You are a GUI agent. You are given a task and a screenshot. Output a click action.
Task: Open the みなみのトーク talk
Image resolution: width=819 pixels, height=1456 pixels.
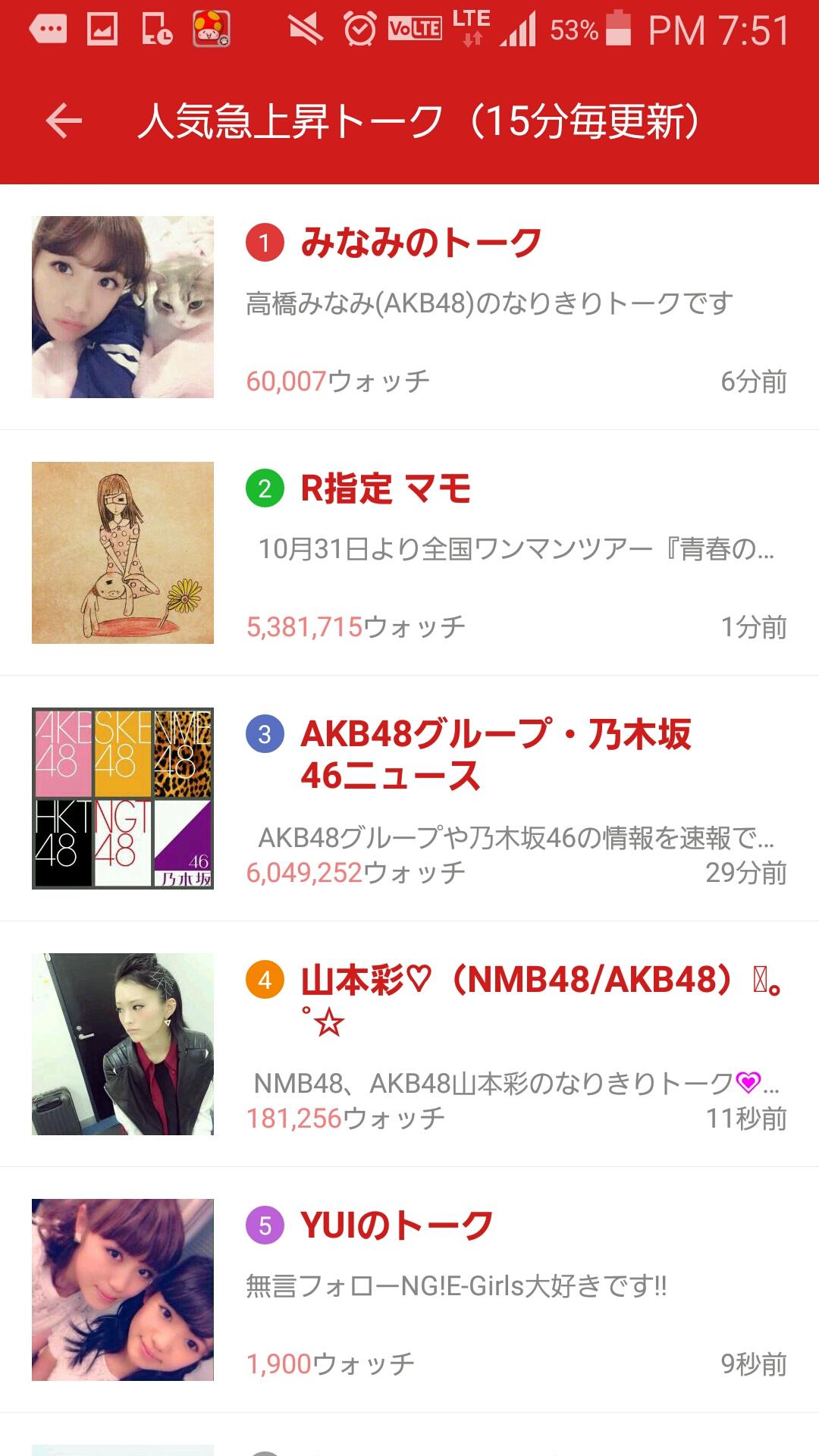click(421, 243)
